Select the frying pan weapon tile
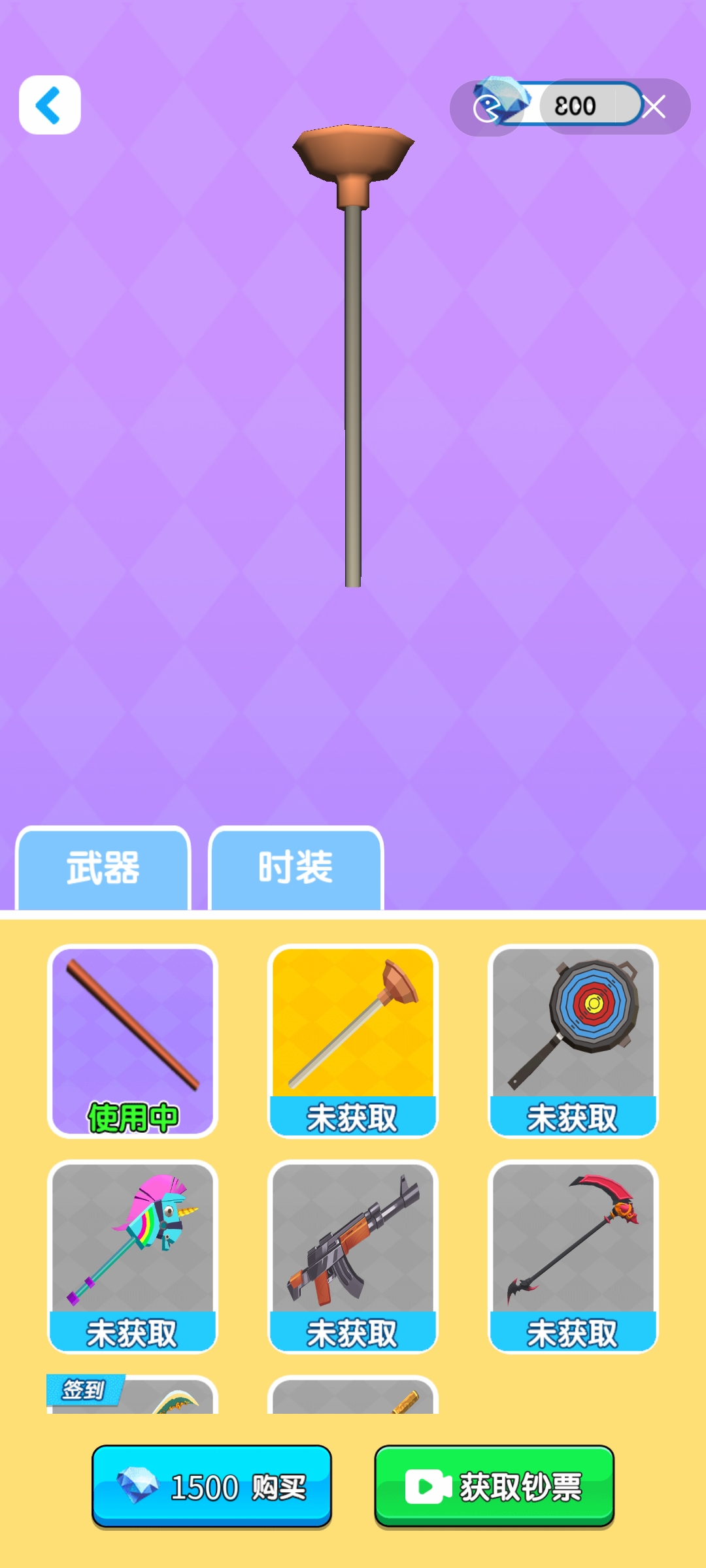 click(x=573, y=1040)
